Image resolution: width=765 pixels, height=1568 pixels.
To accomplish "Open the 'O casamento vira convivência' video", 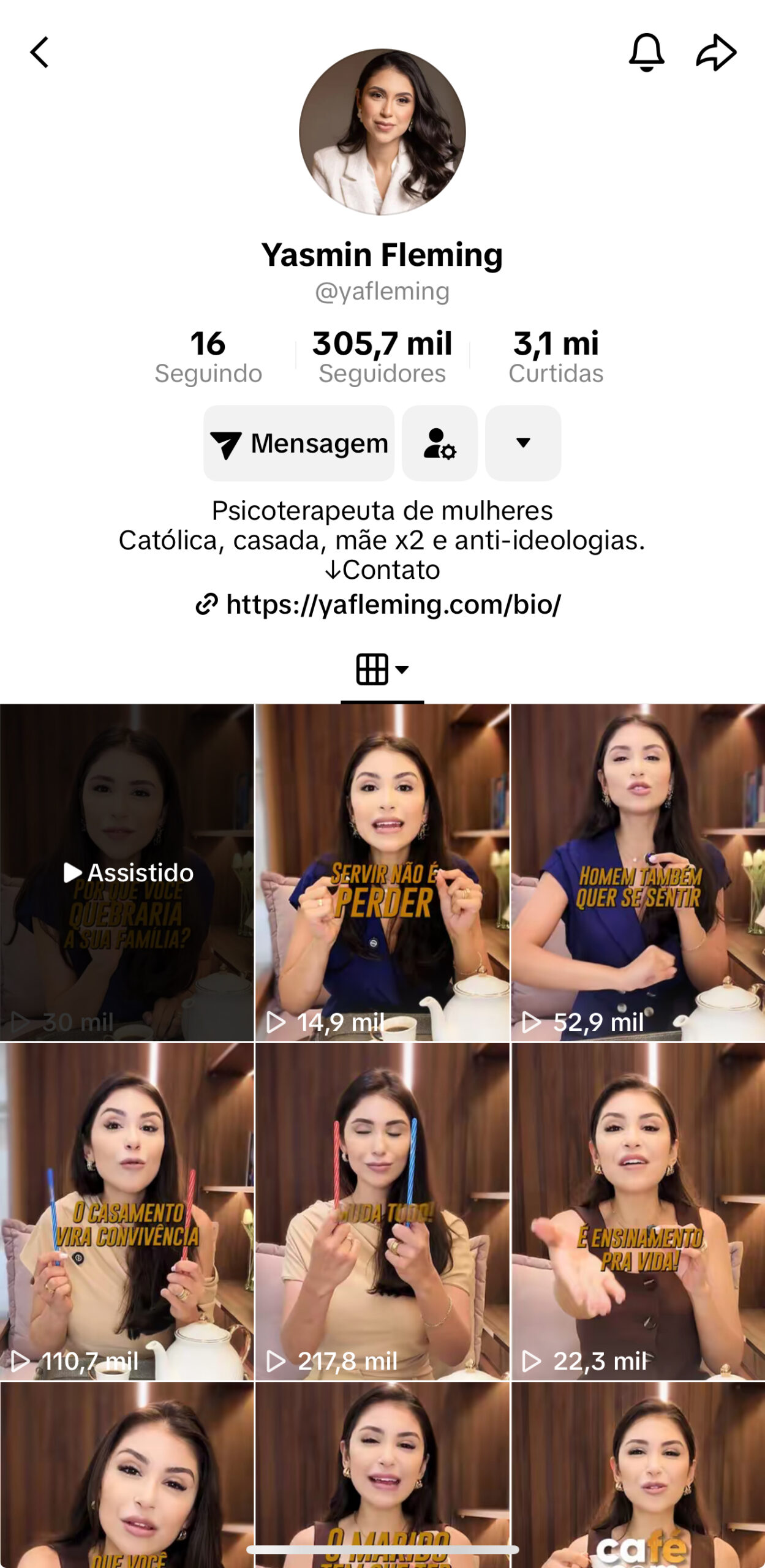I will tap(127, 1212).
